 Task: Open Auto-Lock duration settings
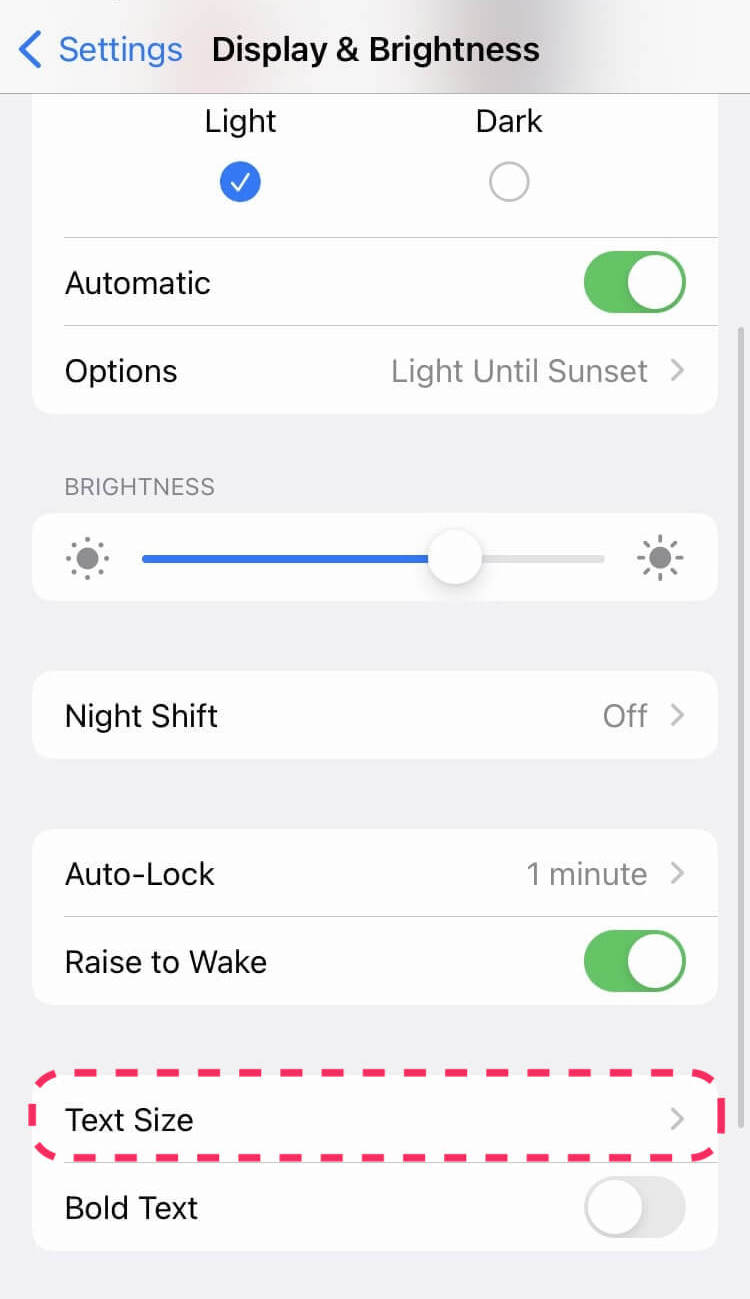click(x=375, y=874)
